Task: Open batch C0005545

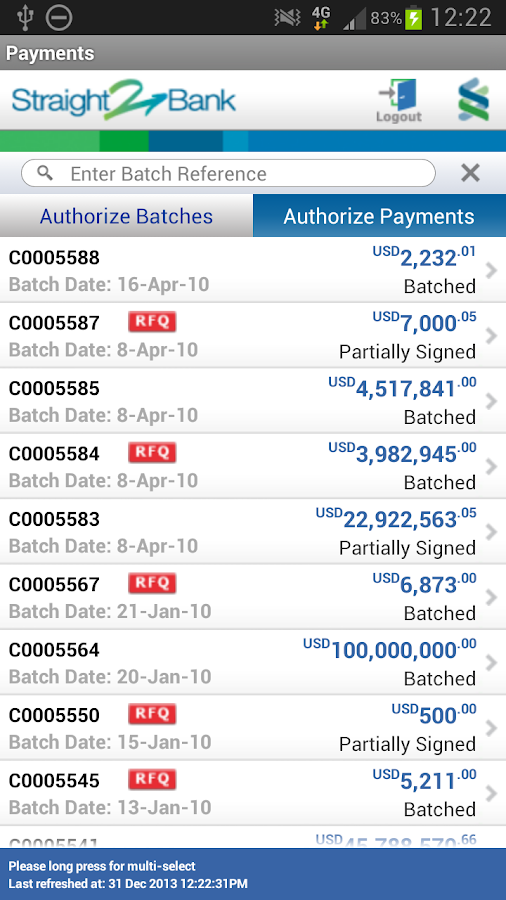Action: [x=253, y=793]
